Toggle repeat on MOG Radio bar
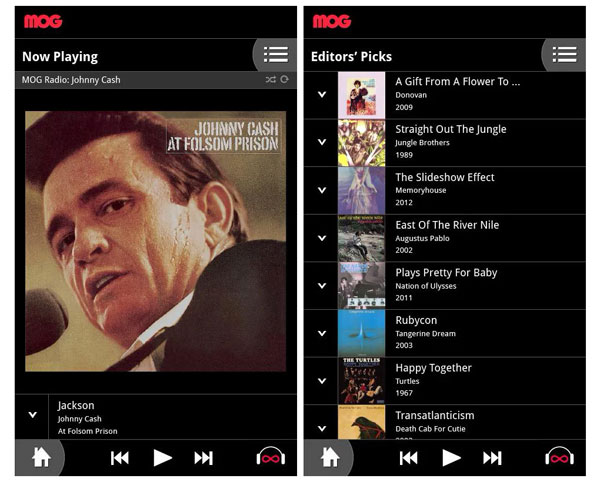Image resolution: width=600 pixels, height=482 pixels. tap(285, 80)
